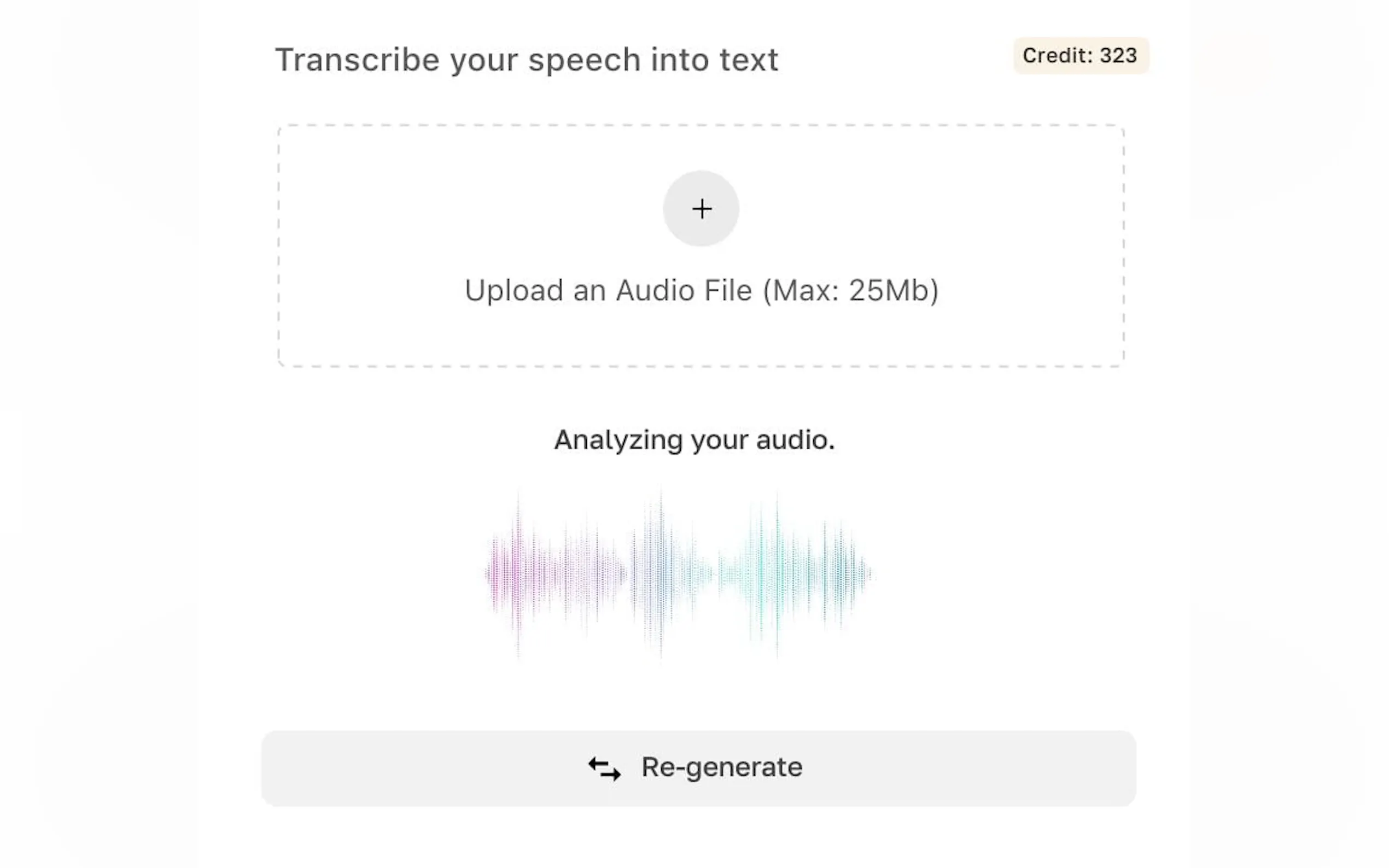
Task: Hit the Re-generate button
Action: 698,767
